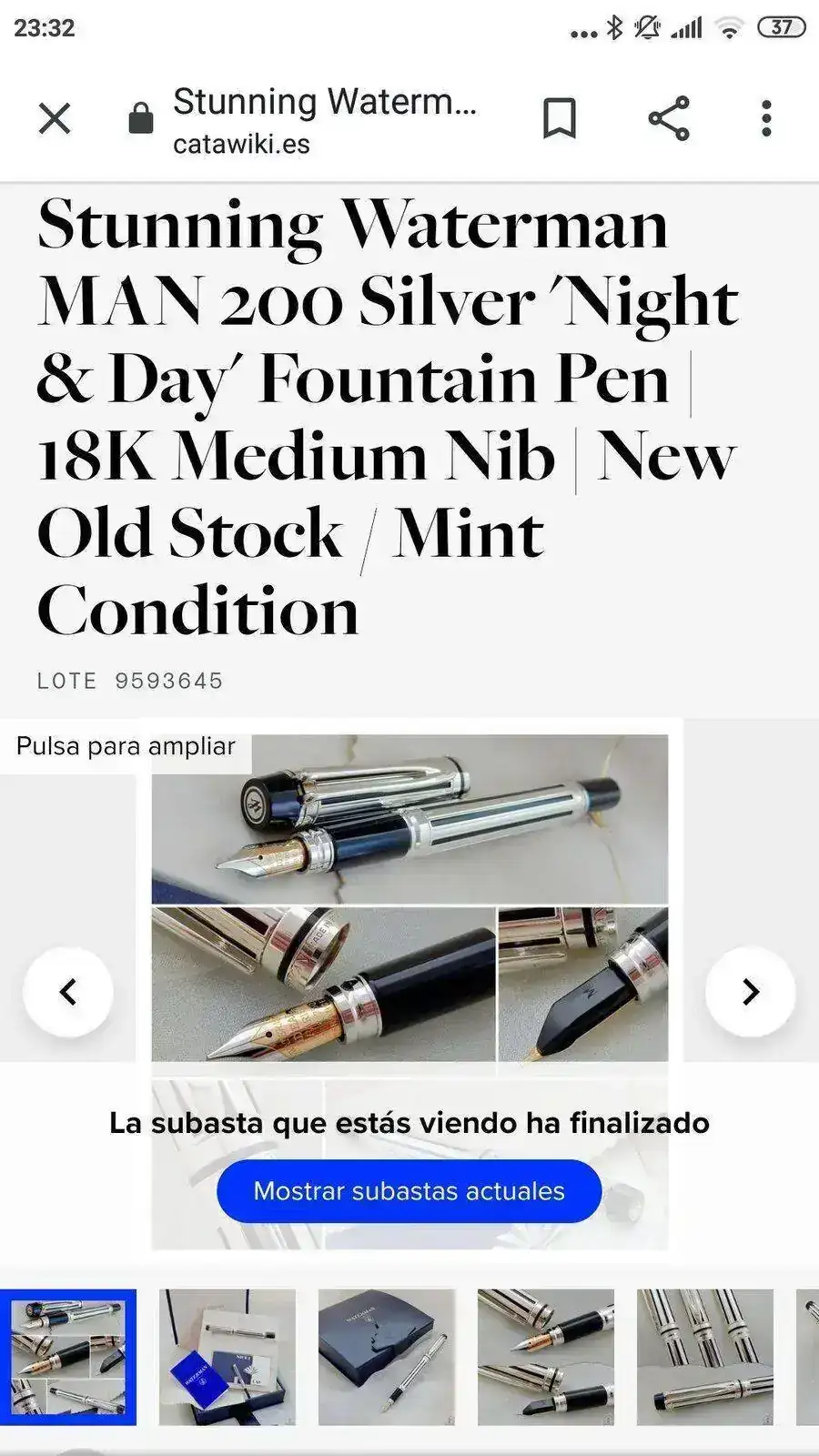This screenshot has height=1456, width=819.
Task: Close the browser tab with X
Action: (55, 118)
